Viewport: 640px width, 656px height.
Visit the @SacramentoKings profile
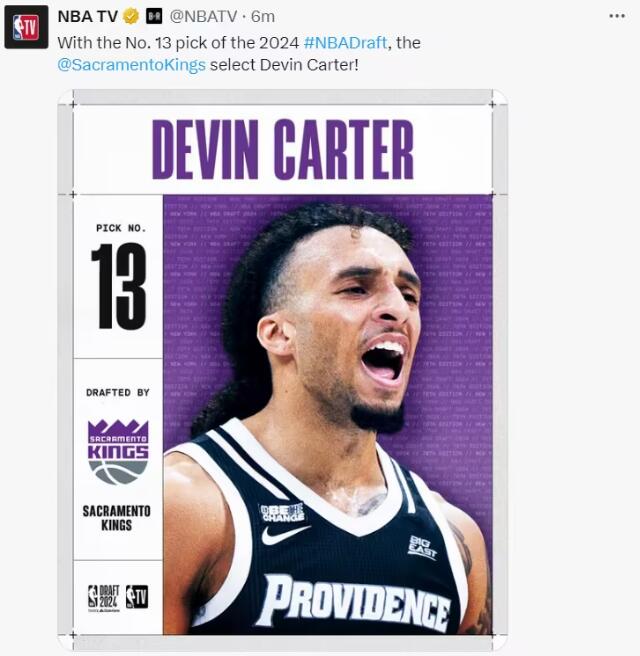(x=132, y=65)
